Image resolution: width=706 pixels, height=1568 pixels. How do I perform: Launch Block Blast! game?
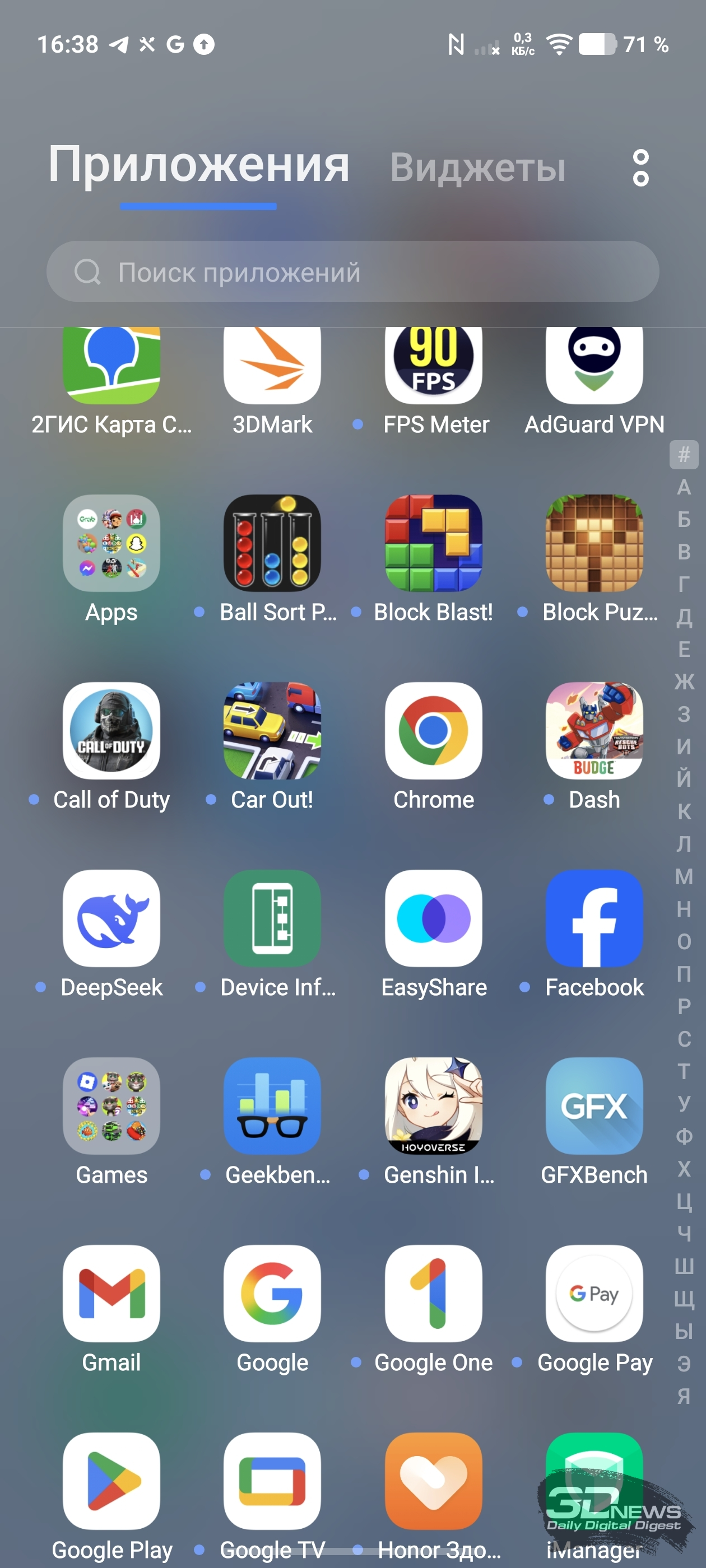[433, 543]
